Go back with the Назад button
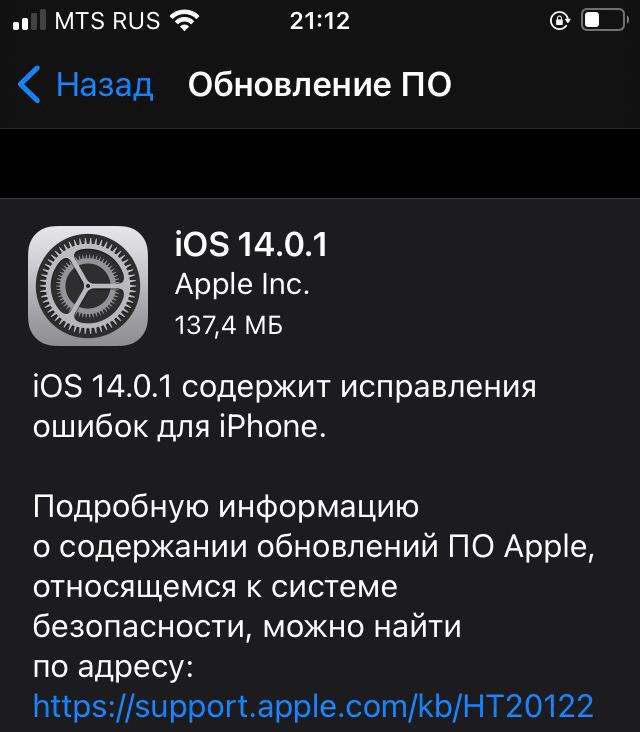640x732 pixels. pyautogui.click(x=86, y=85)
